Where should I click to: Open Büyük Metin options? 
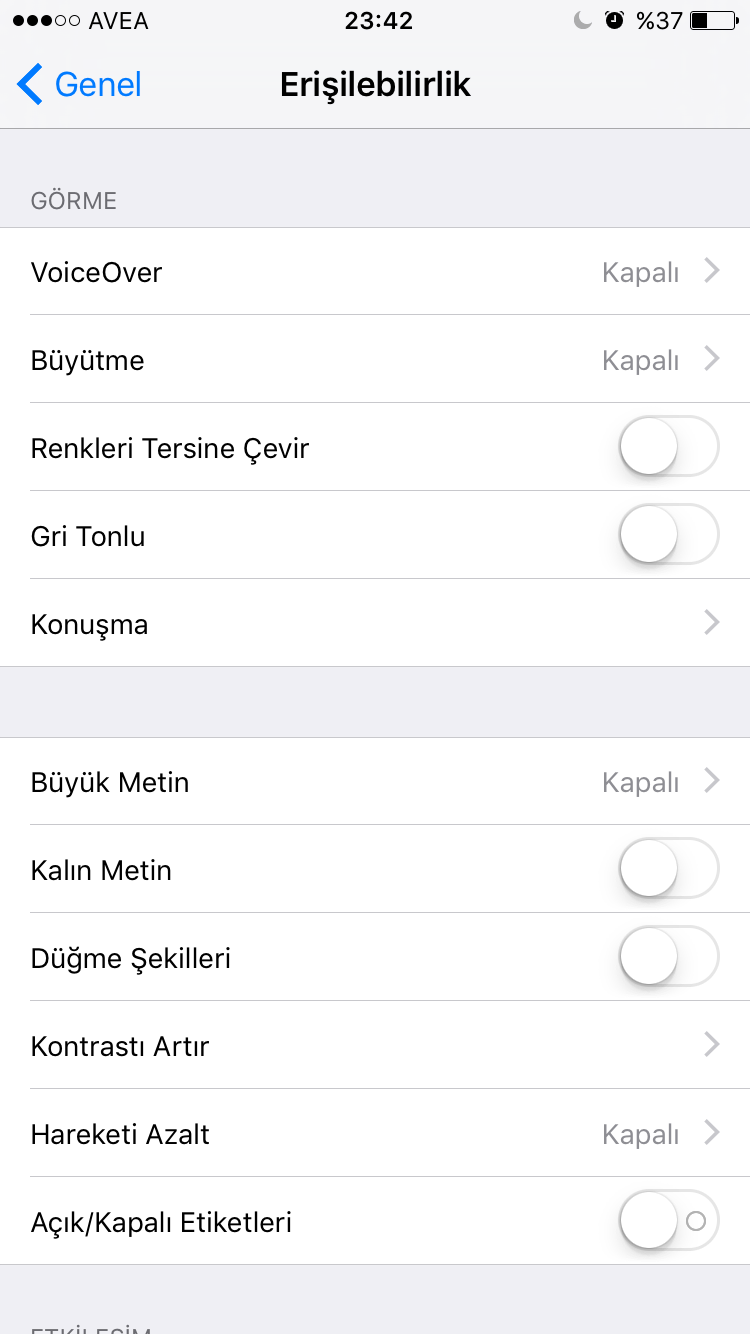click(x=375, y=782)
